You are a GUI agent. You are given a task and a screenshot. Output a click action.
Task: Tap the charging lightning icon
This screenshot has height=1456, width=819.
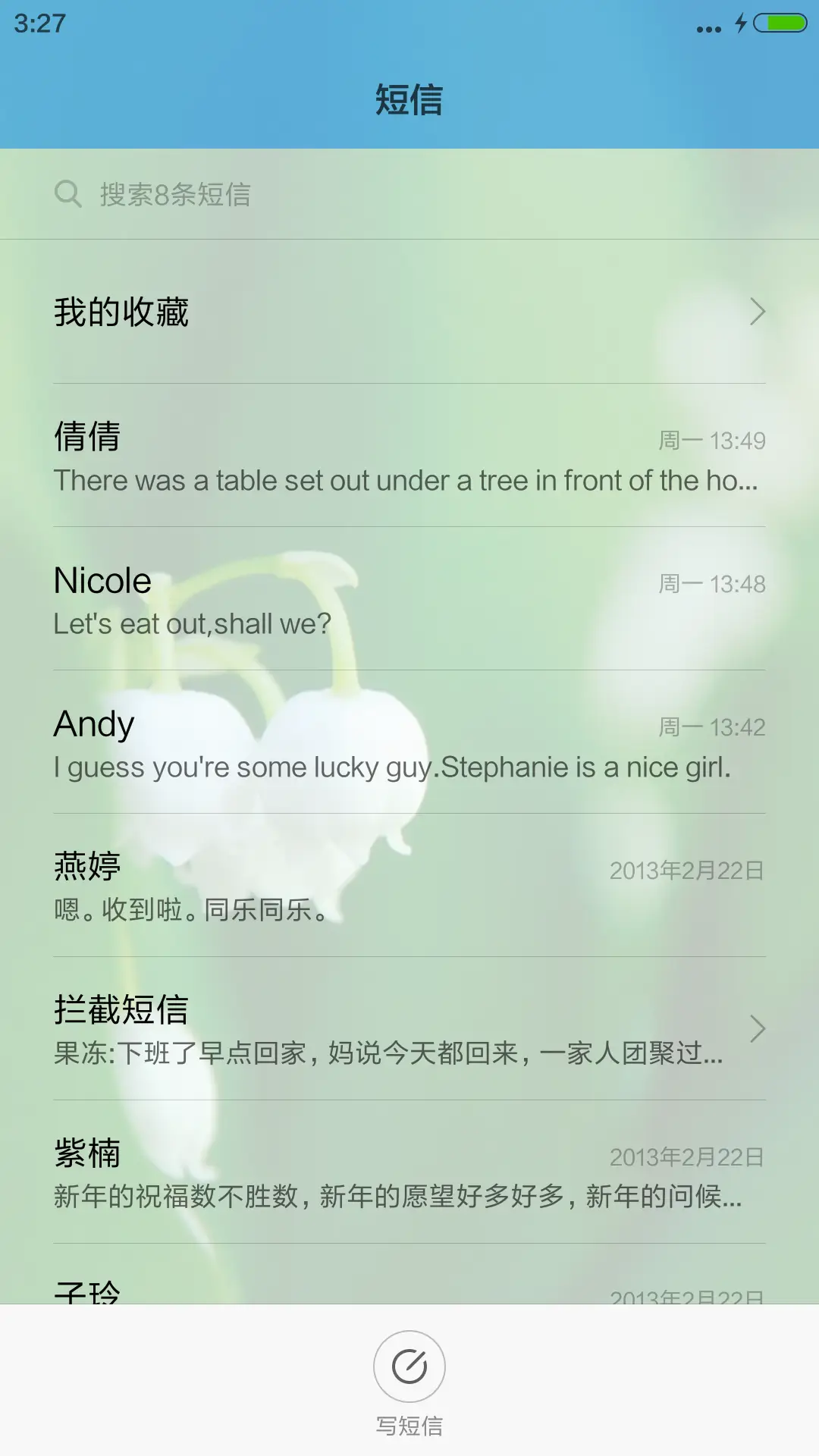point(739,23)
